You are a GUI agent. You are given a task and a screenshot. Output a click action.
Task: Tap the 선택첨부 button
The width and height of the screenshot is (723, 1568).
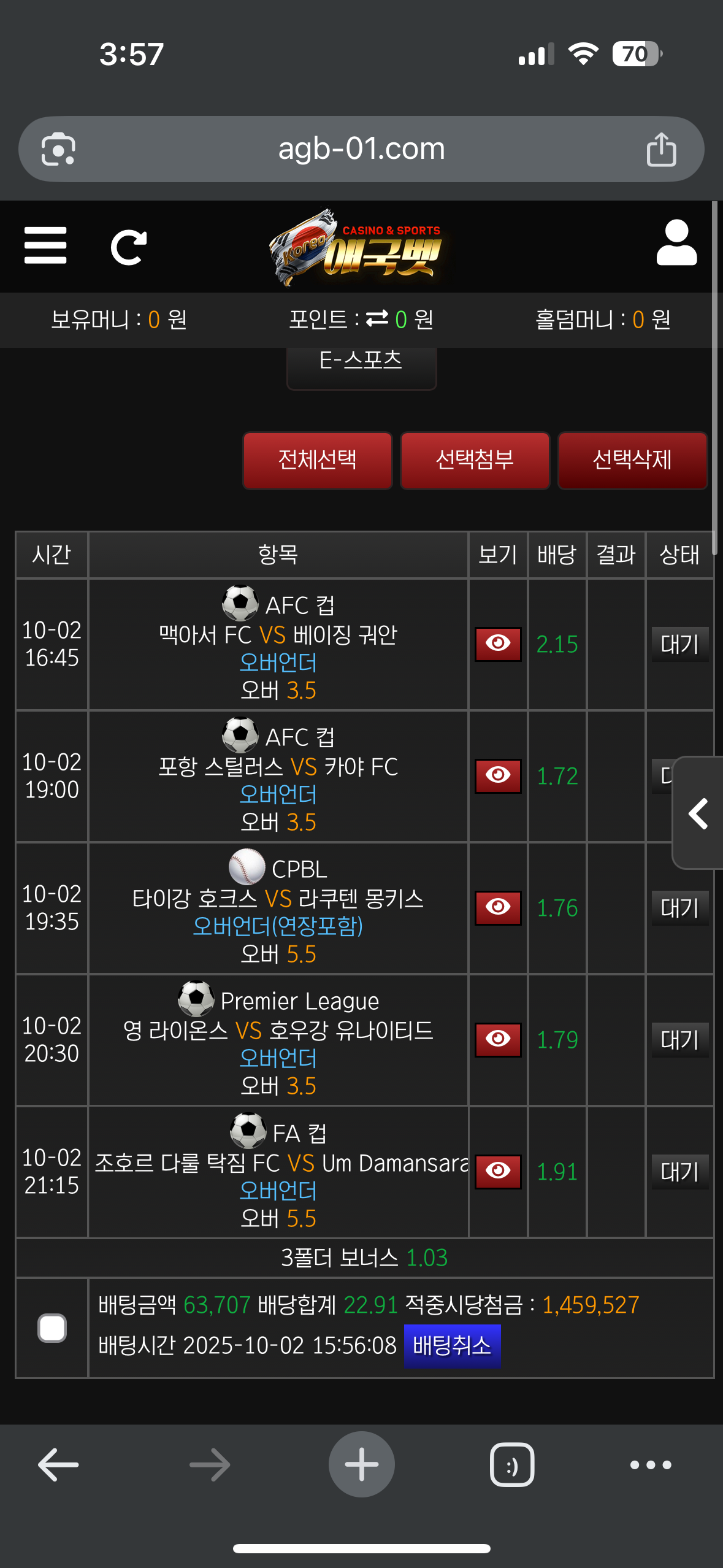click(475, 460)
